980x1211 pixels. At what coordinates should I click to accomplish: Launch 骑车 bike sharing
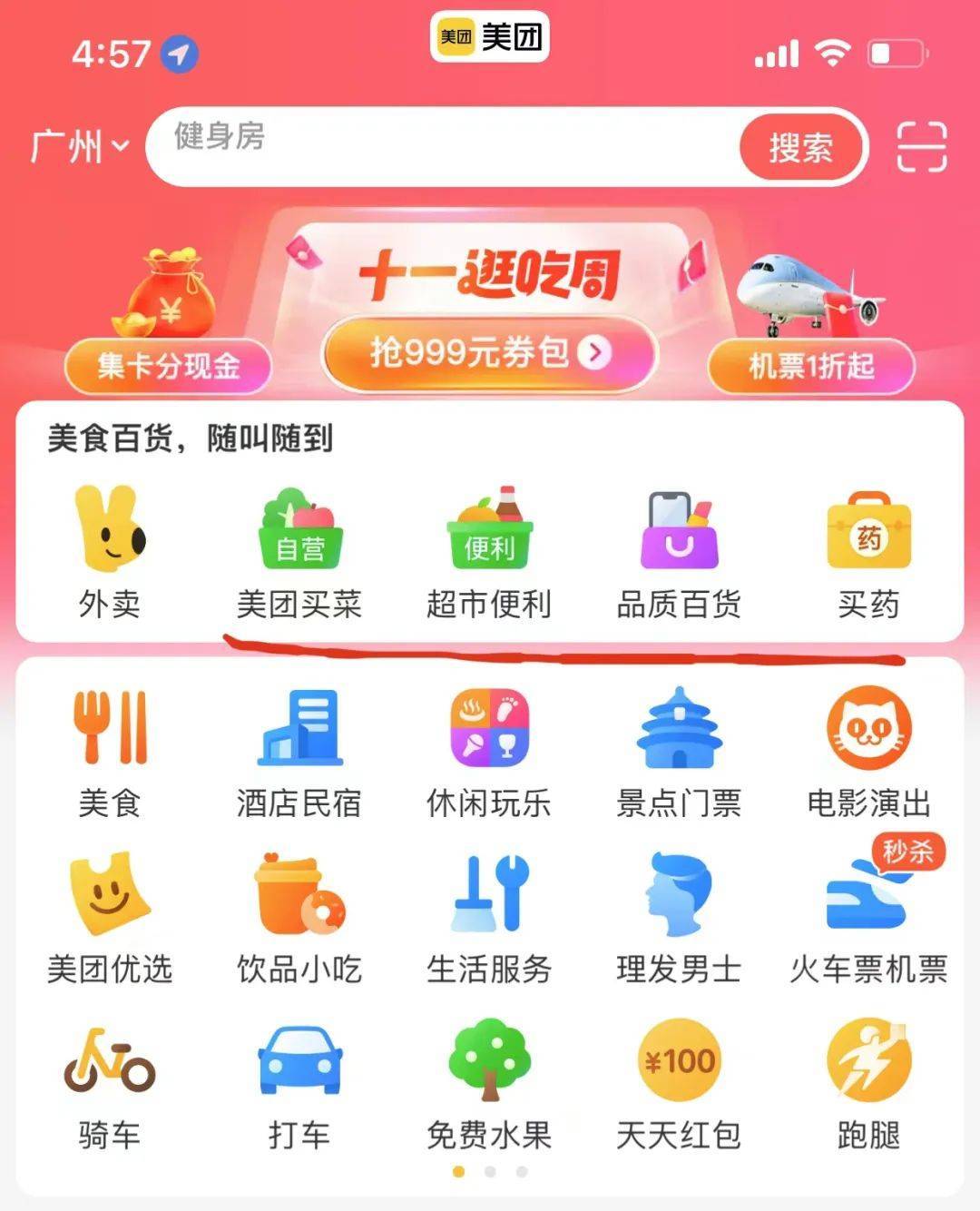click(x=109, y=1085)
